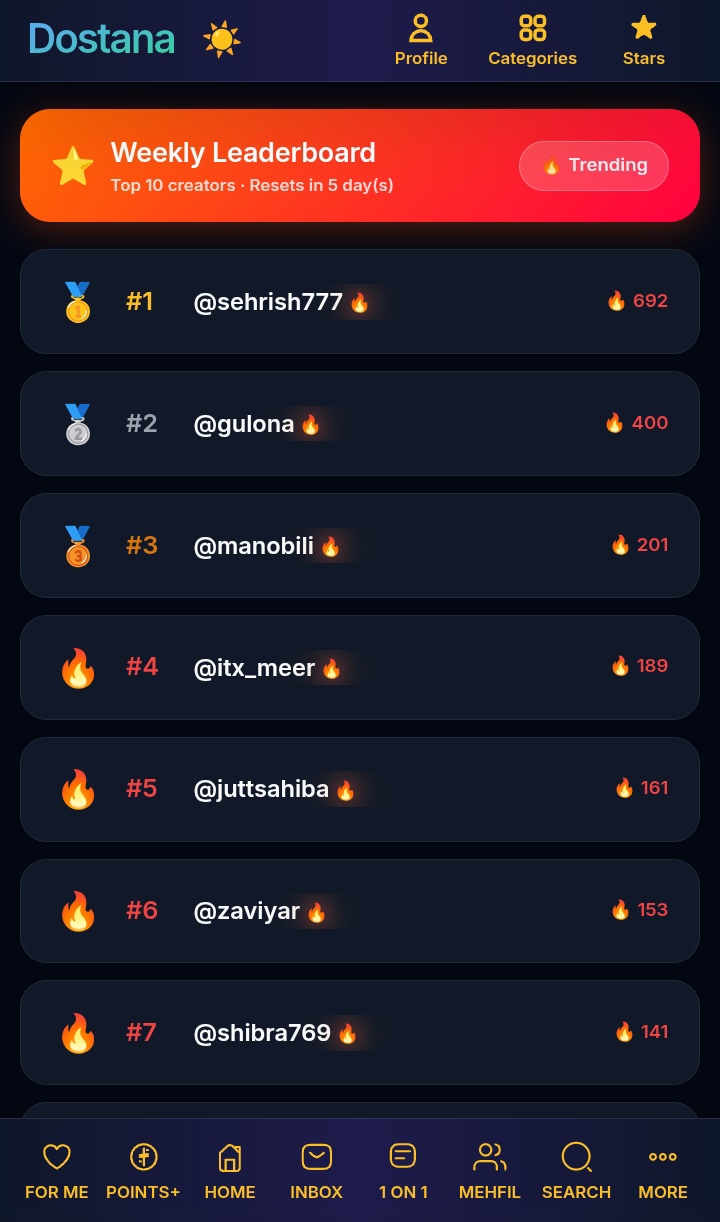Switch to the 1 on 1 tab
This screenshot has width=720, height=1222.
click(403, 1171)
